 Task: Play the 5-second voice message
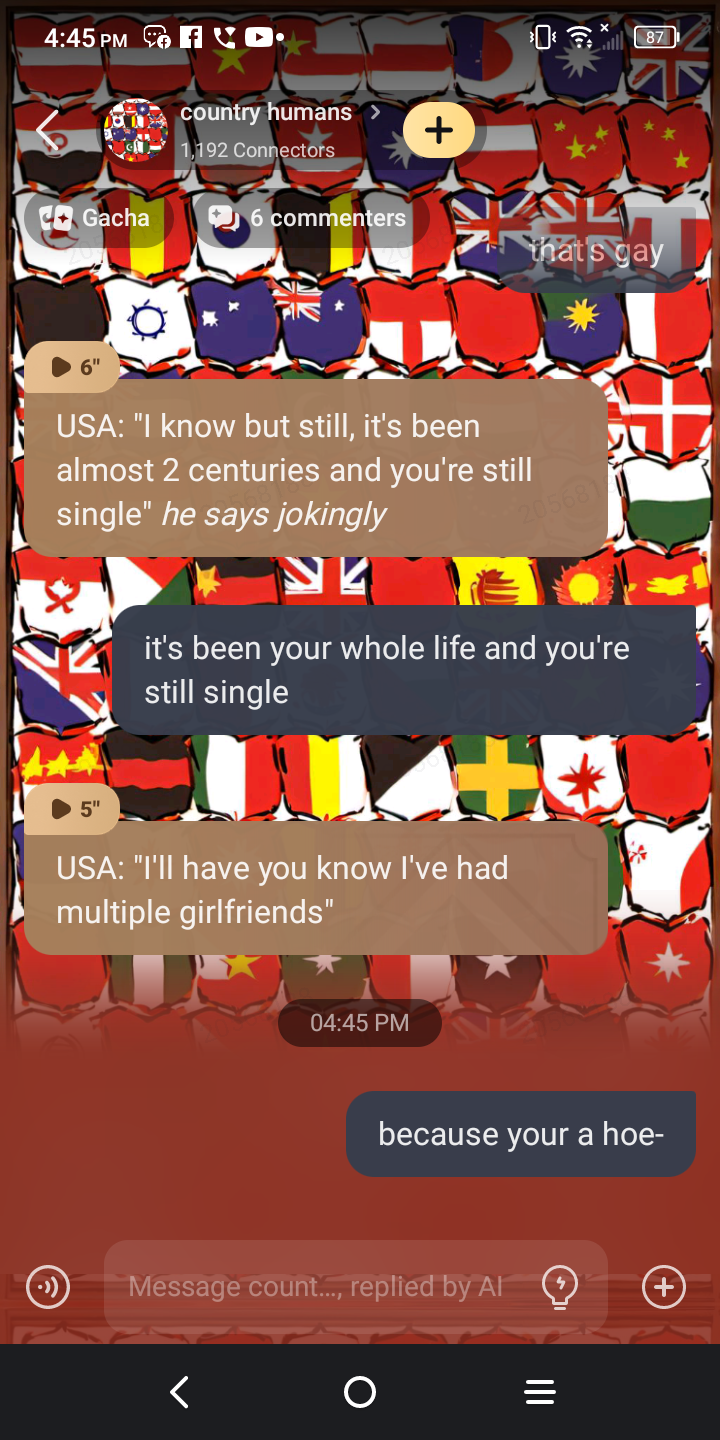tap(72, 809)
